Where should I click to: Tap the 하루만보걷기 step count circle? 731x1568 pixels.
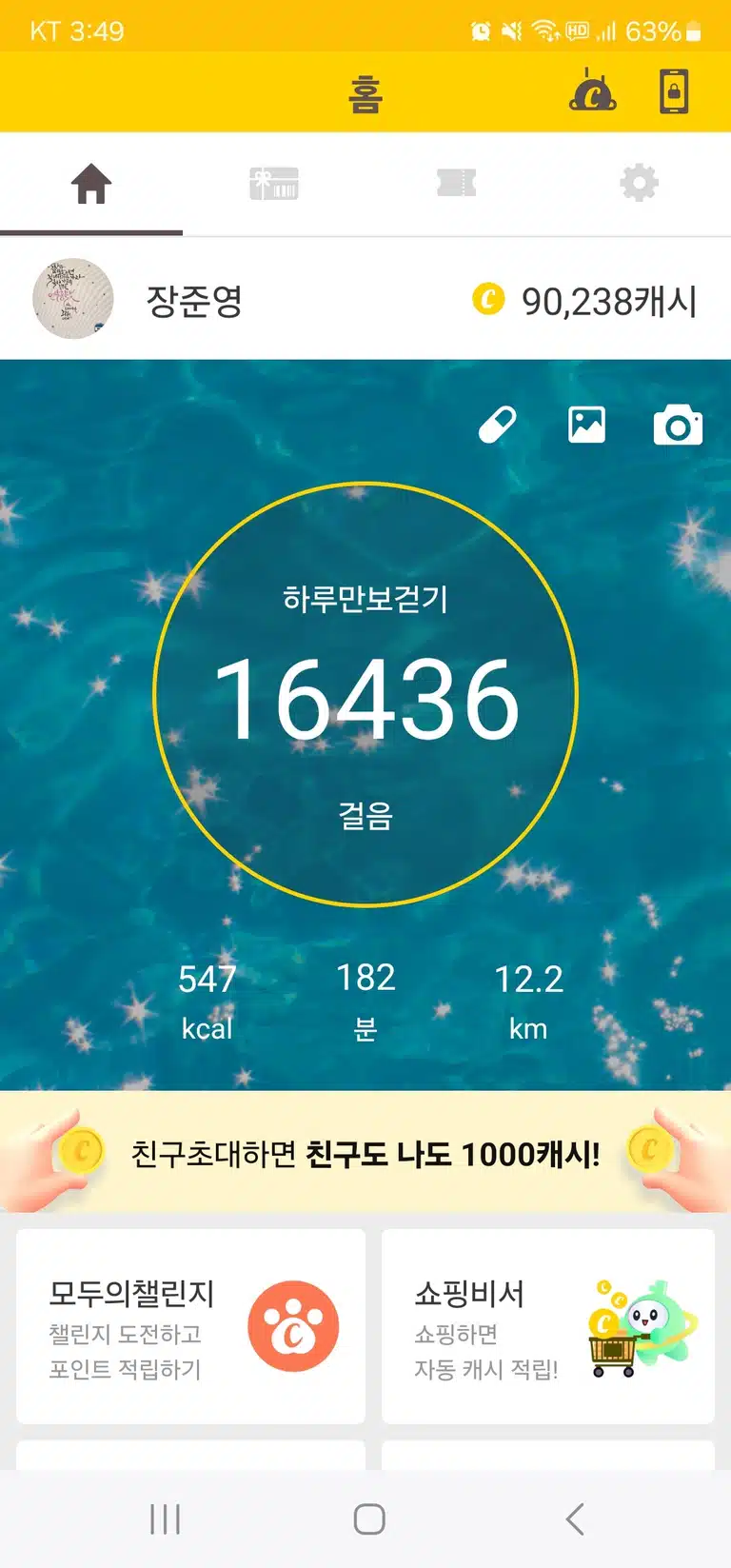click(x=365, y=695)
